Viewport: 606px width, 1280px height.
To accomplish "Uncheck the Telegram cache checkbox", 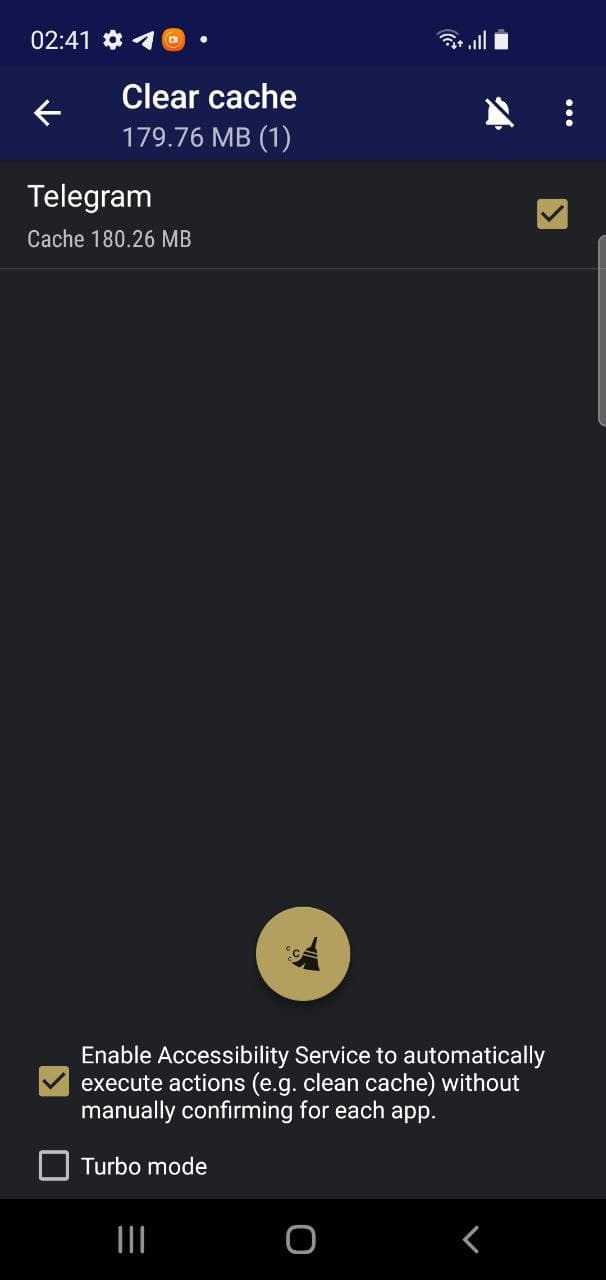I will (x=552, y=214).
